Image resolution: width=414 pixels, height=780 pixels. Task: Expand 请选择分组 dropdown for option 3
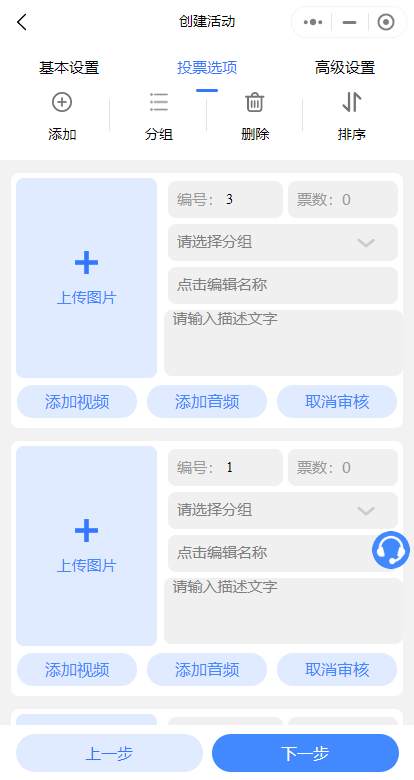tap(283, 242)
